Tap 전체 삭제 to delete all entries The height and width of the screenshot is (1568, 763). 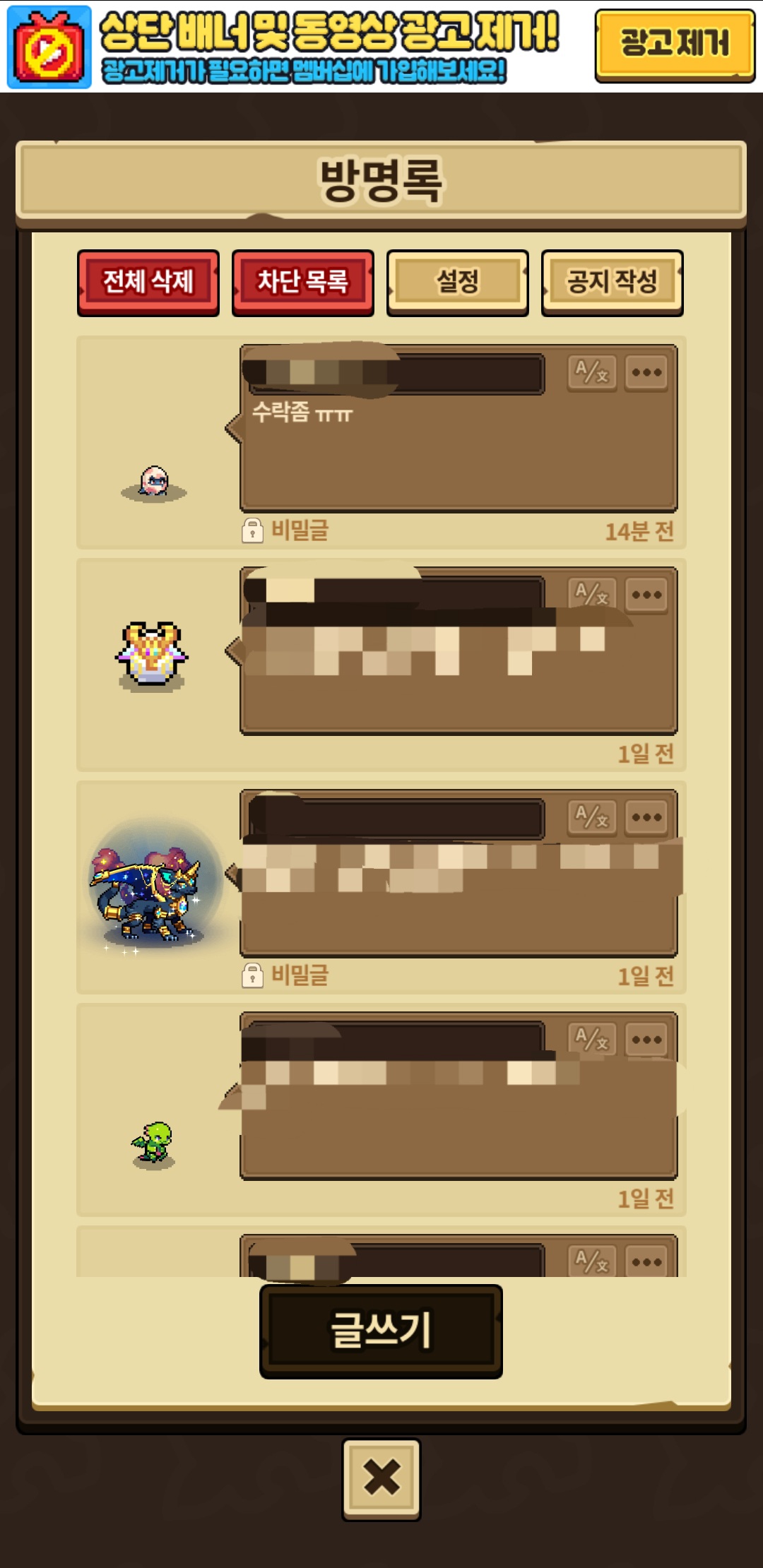[x=148, y=283]
